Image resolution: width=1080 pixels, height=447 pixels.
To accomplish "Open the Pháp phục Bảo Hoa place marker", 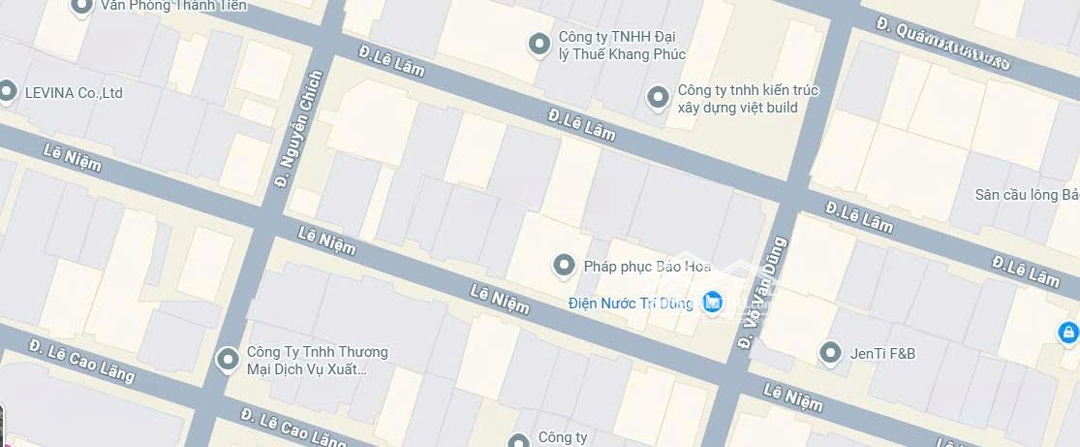I will coord(564,265).
